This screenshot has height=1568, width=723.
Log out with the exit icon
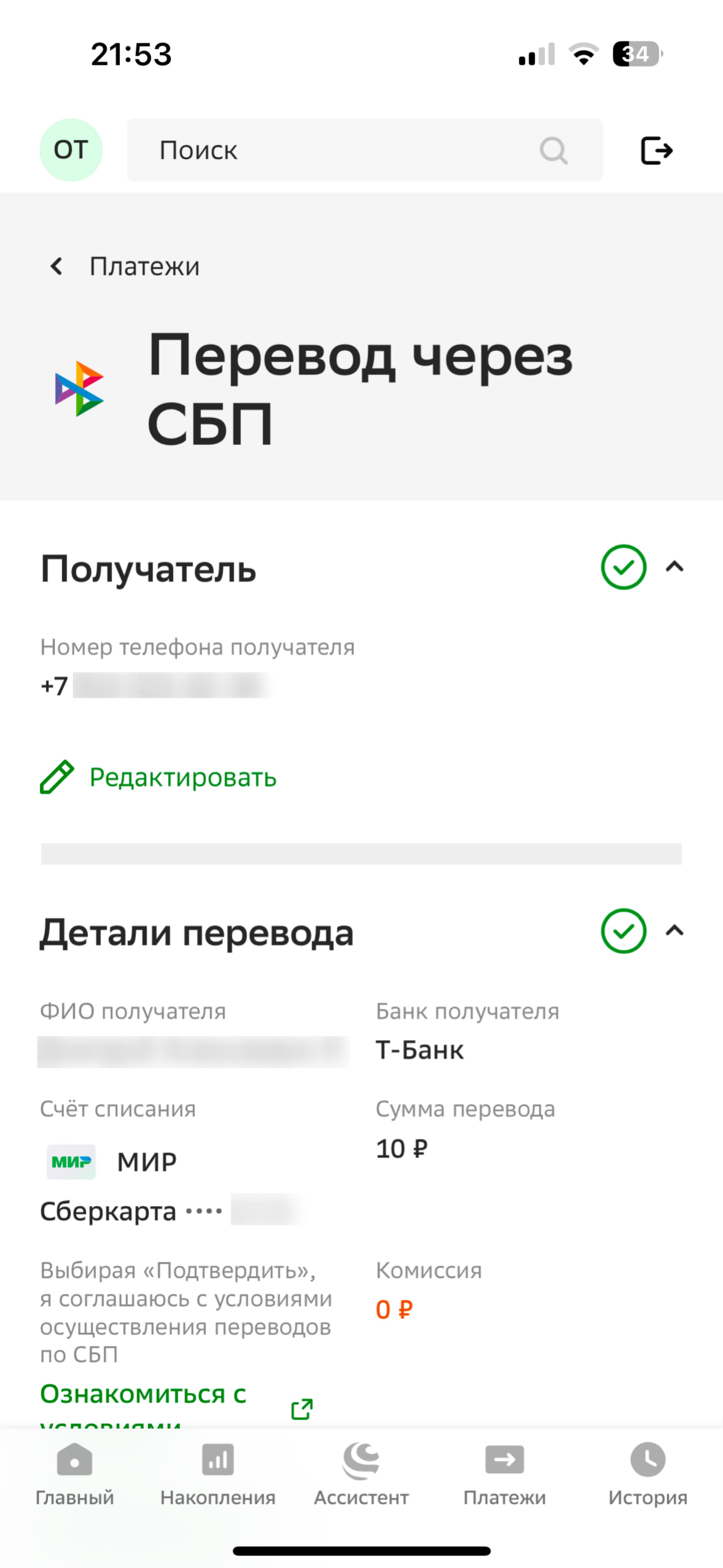[x=657, y=150]
